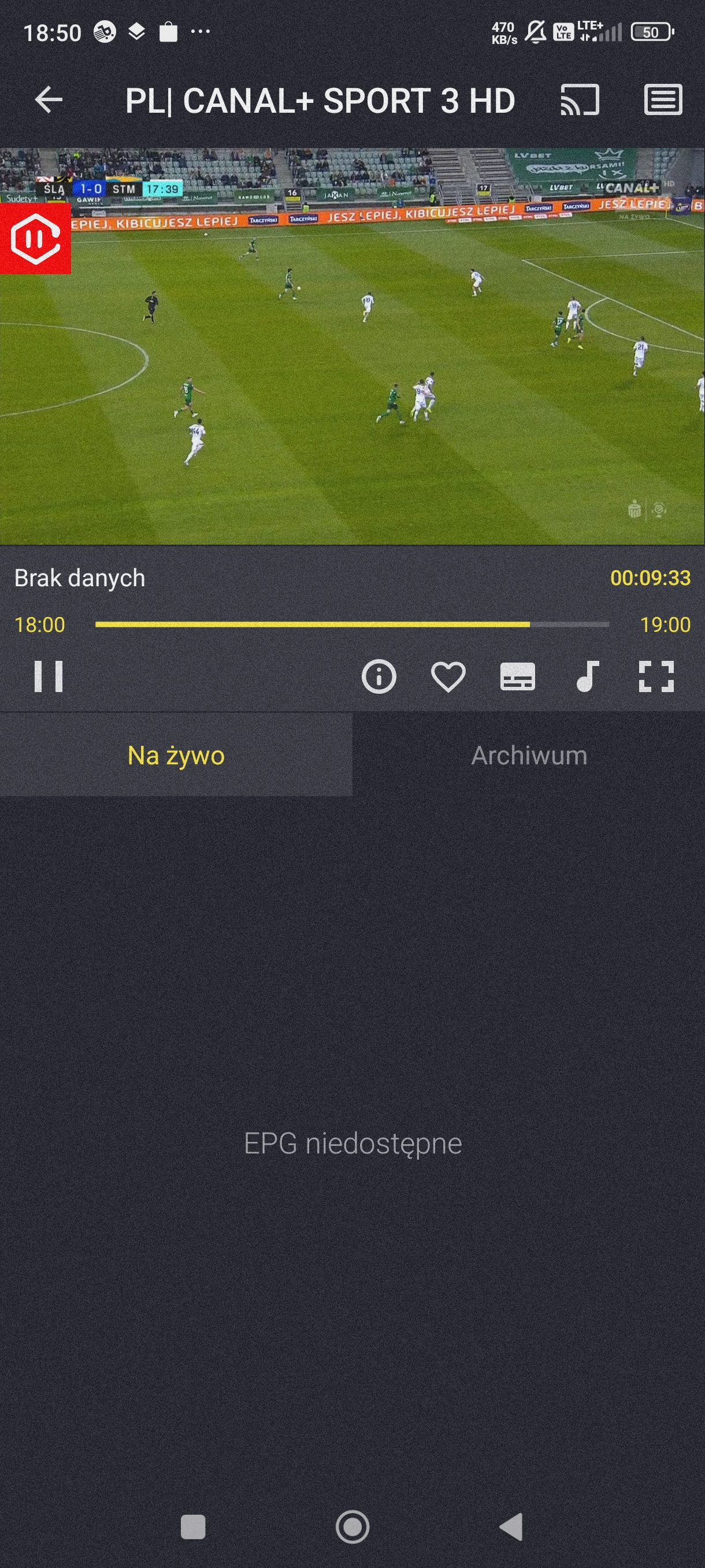Open the channel list icon
Viewport: 705px width, 1568px height.
[x=662, y=100]
